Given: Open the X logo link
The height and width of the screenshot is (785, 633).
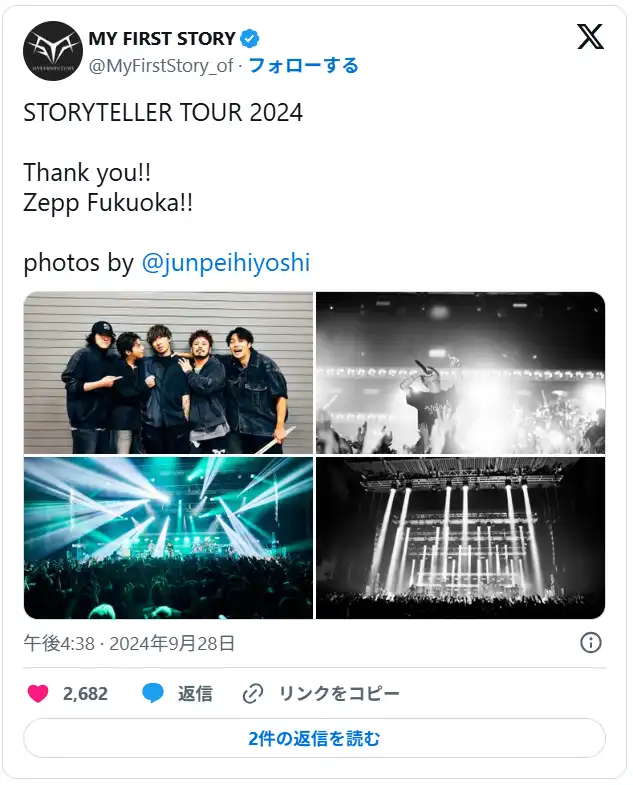Looking at the screenshot, I should (590, 38).
